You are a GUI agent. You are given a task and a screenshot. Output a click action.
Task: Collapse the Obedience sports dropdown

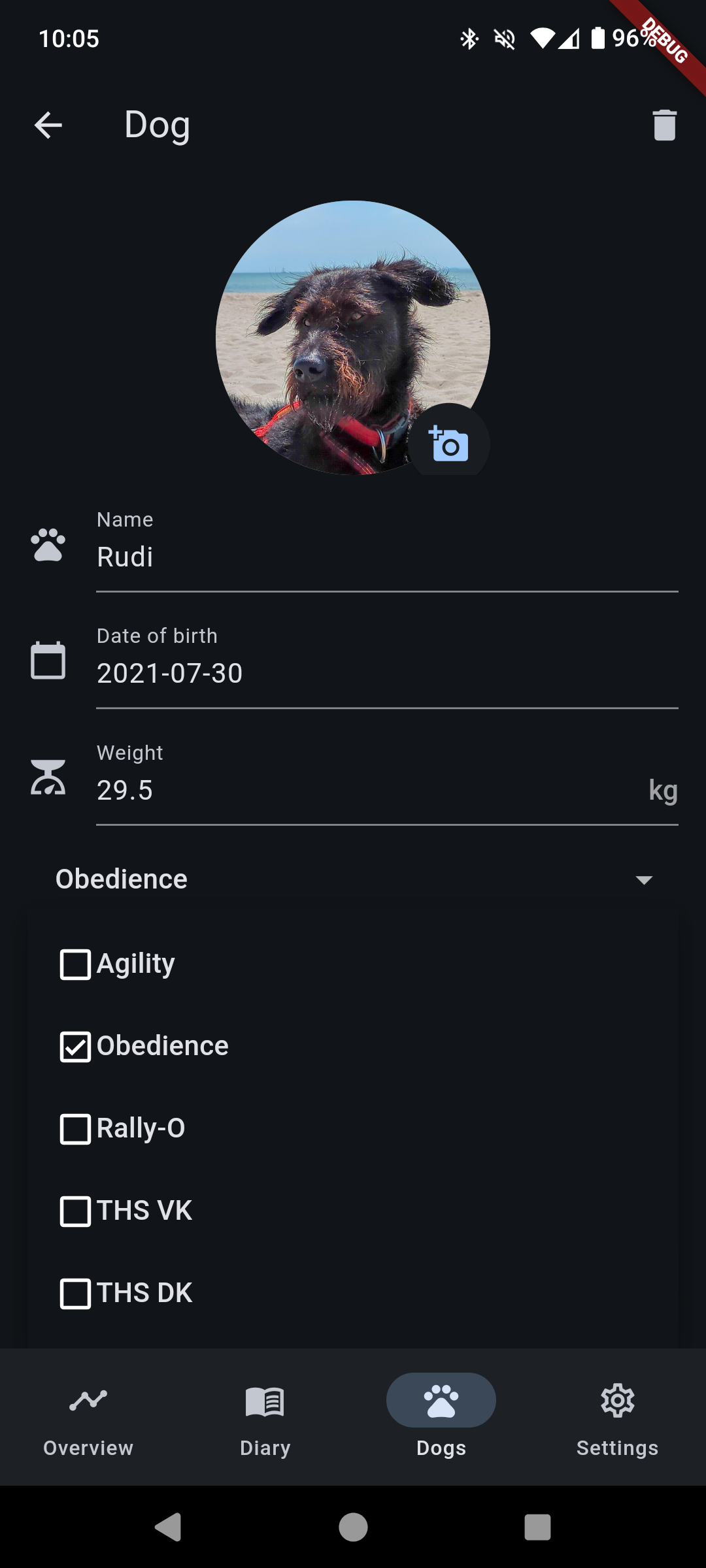tap(644, 879)
